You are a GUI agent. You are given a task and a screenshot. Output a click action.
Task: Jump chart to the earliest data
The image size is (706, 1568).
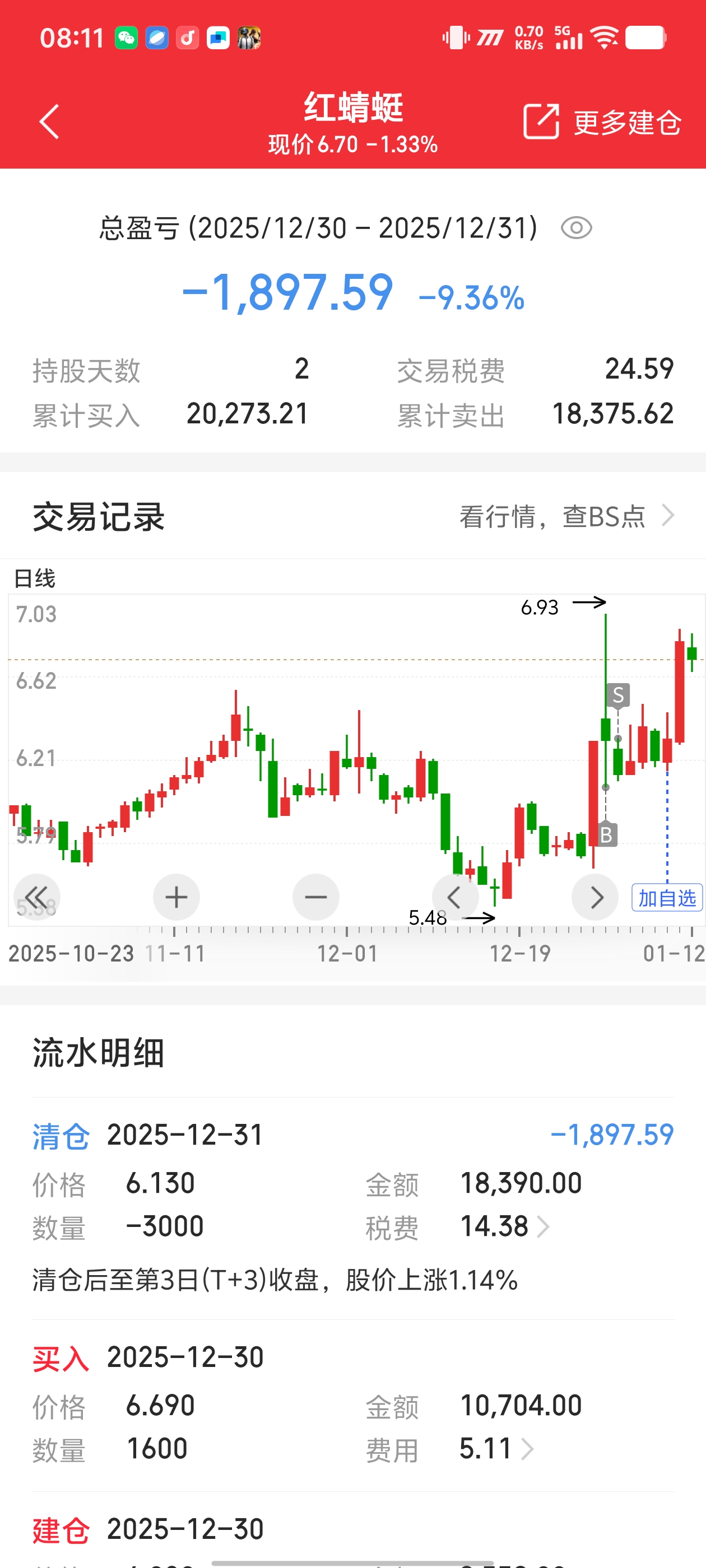(36, 897)
